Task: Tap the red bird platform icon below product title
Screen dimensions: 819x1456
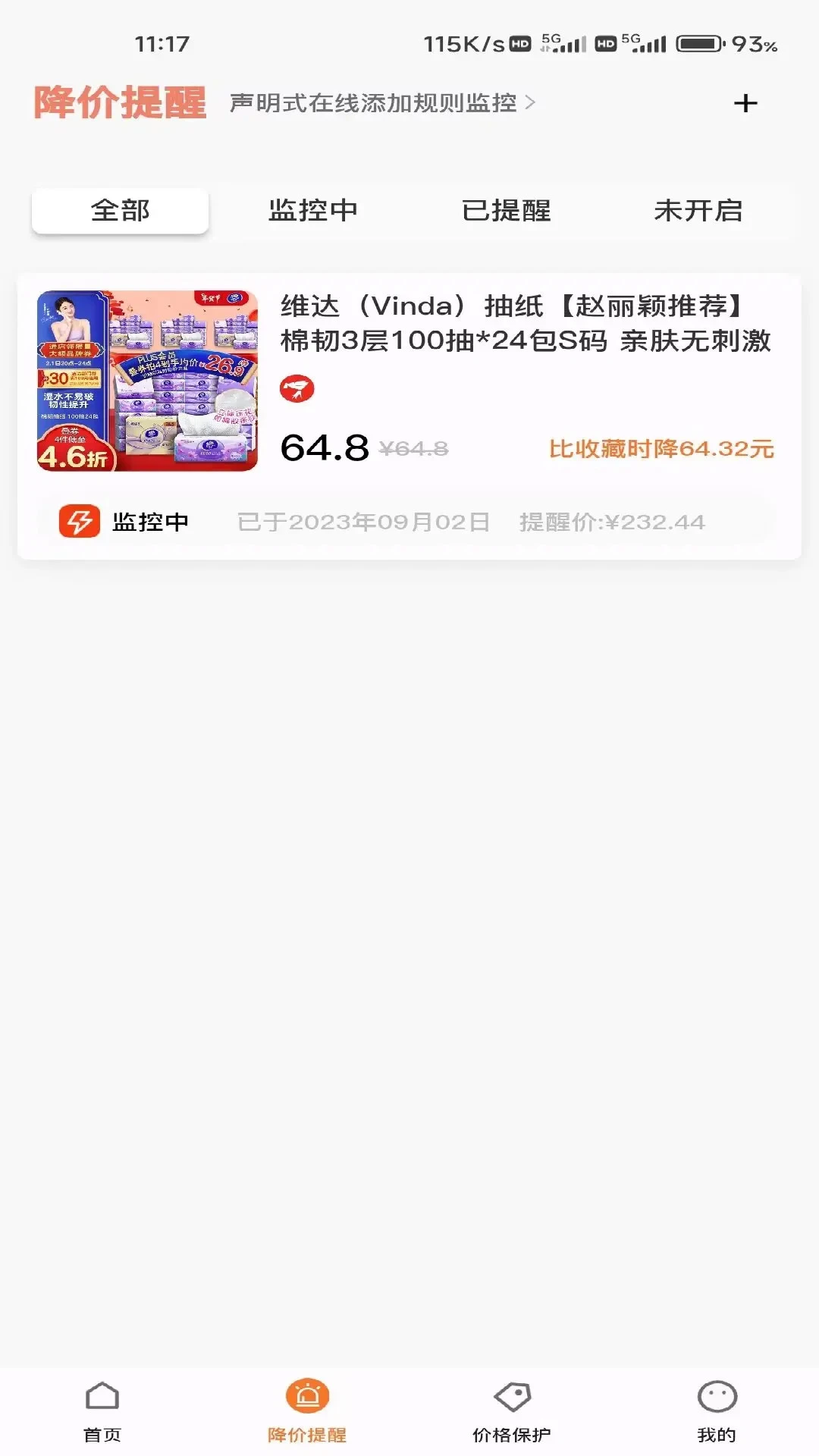Action: (x=297, y=389)
